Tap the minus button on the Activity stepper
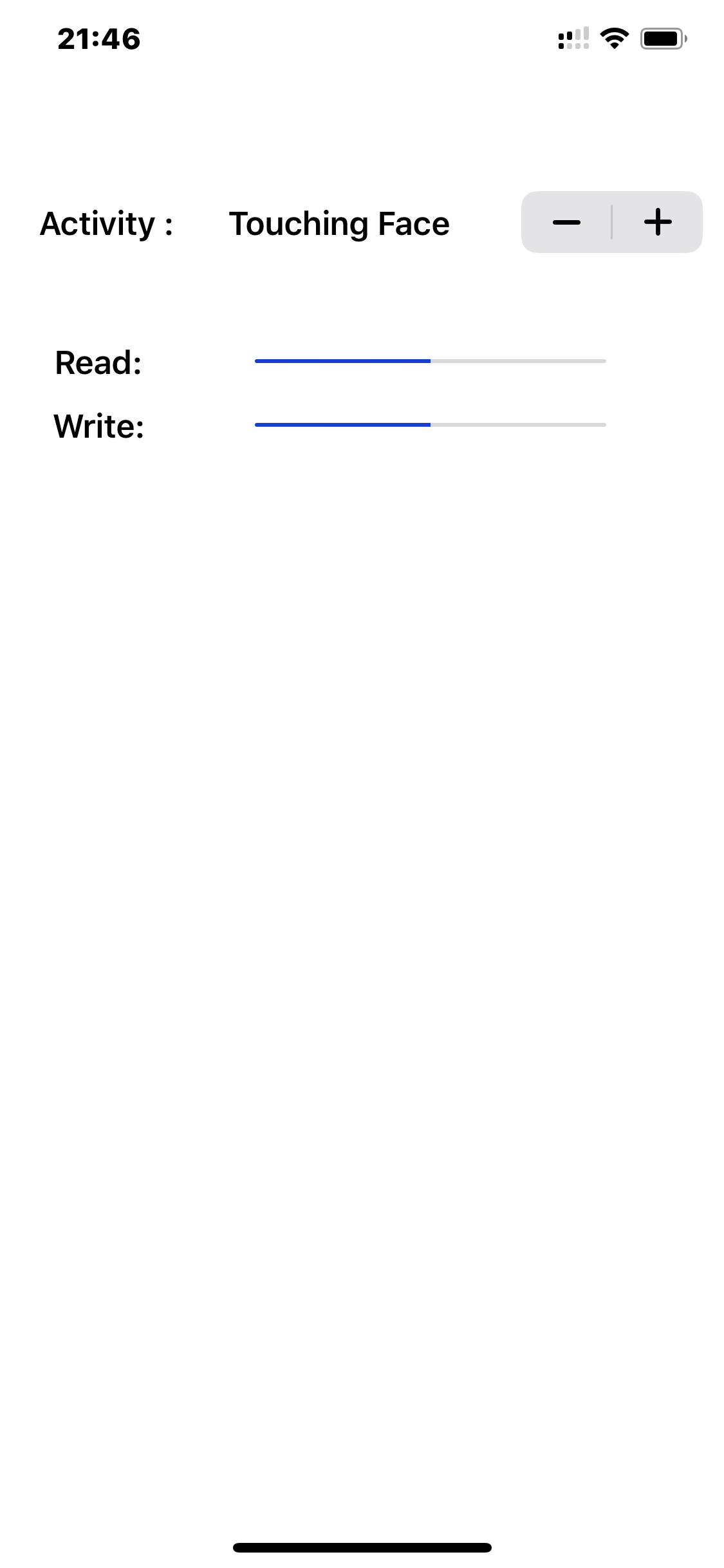 point(566,223)
